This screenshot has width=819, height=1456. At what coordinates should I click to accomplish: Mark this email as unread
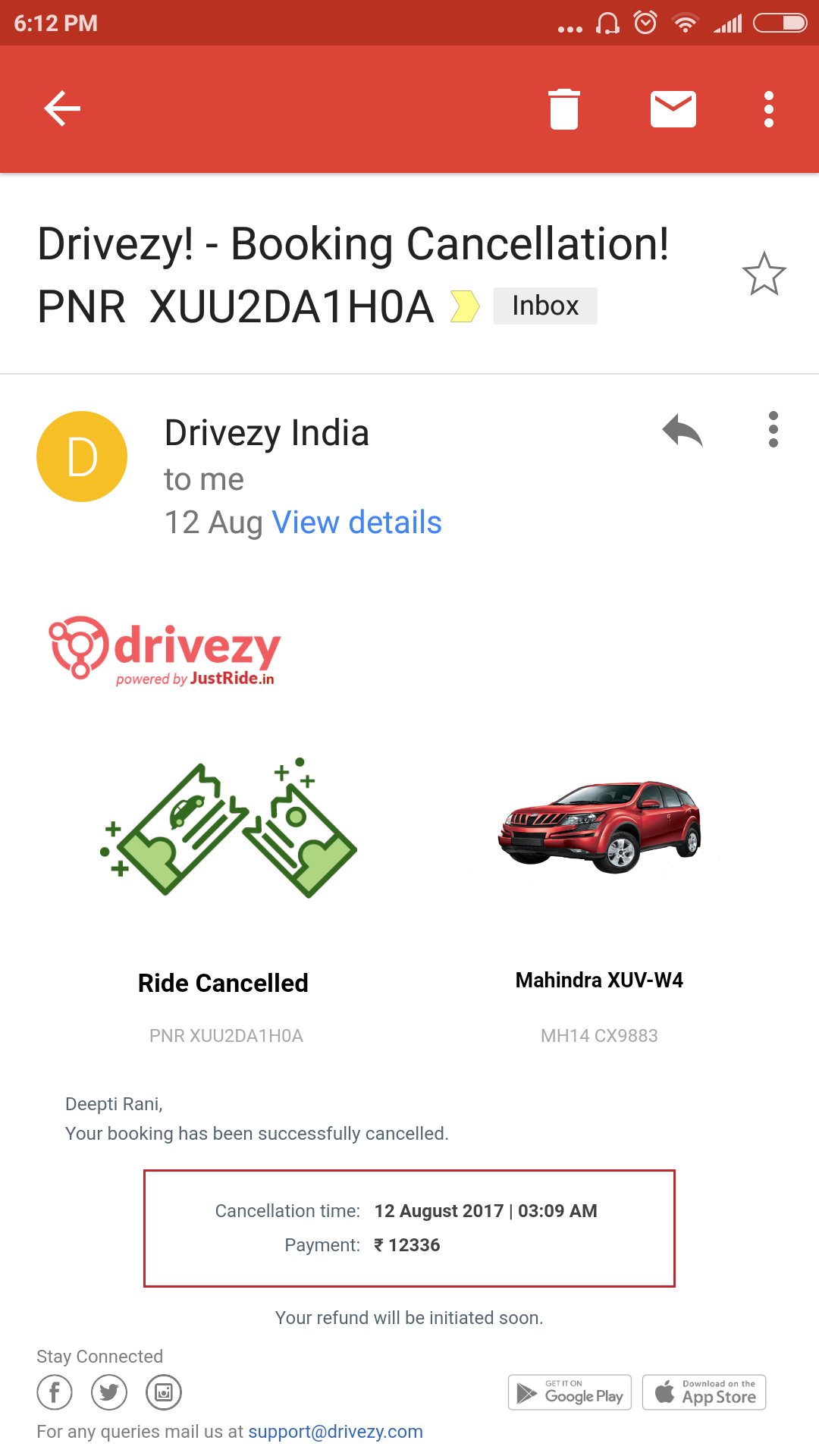click(x=673, y=108)
